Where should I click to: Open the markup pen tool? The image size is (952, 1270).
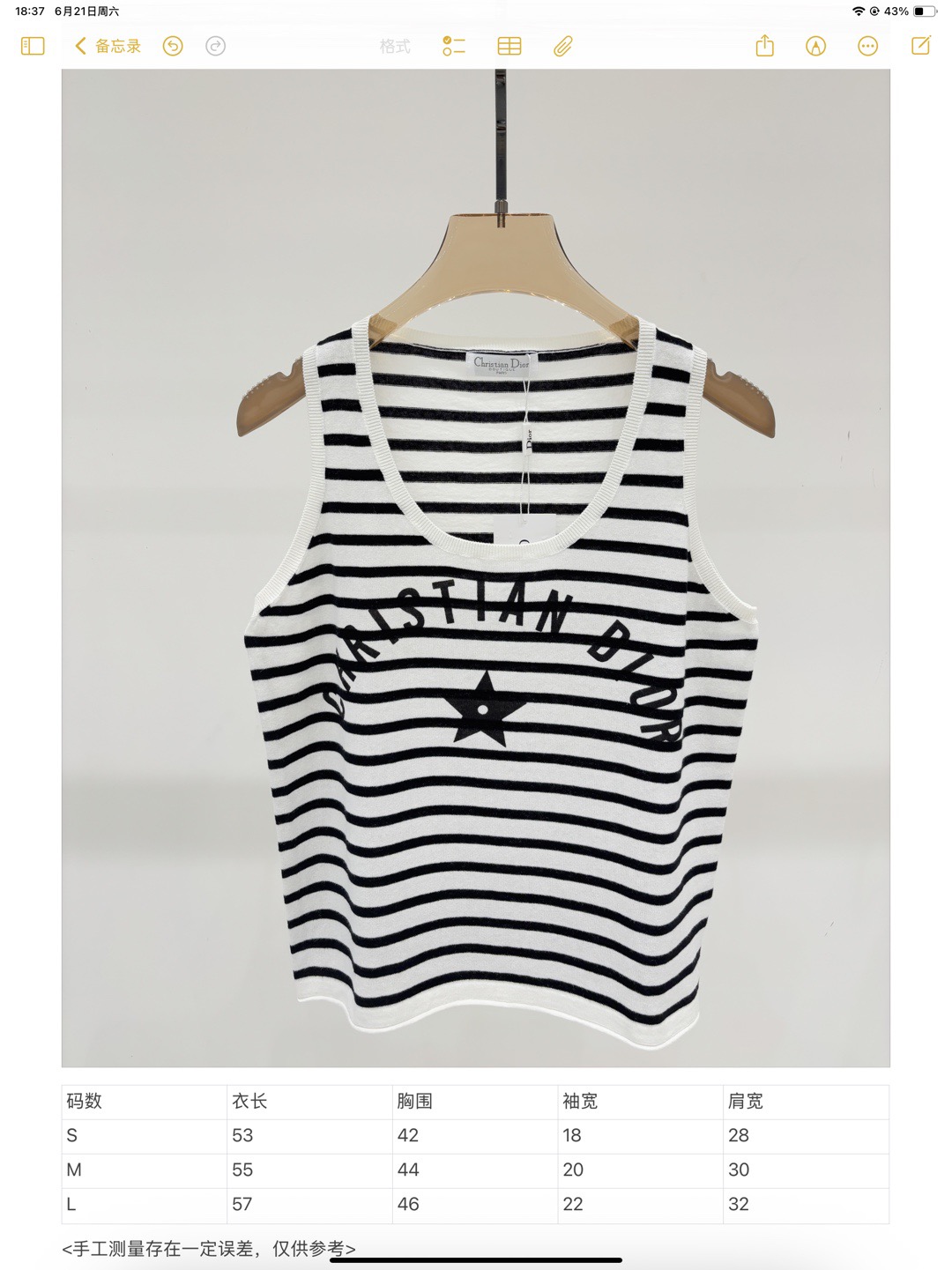(x=816, y=46)
